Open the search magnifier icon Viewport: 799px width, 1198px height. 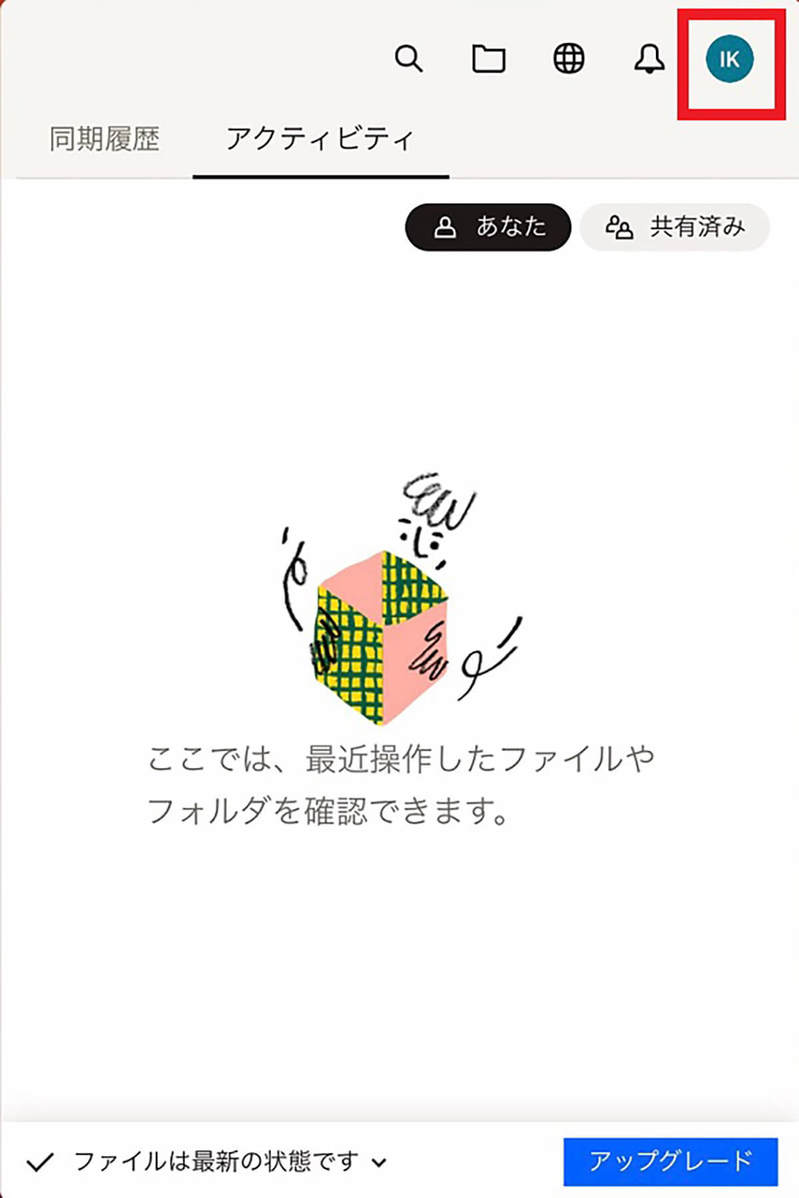[408, 60]
